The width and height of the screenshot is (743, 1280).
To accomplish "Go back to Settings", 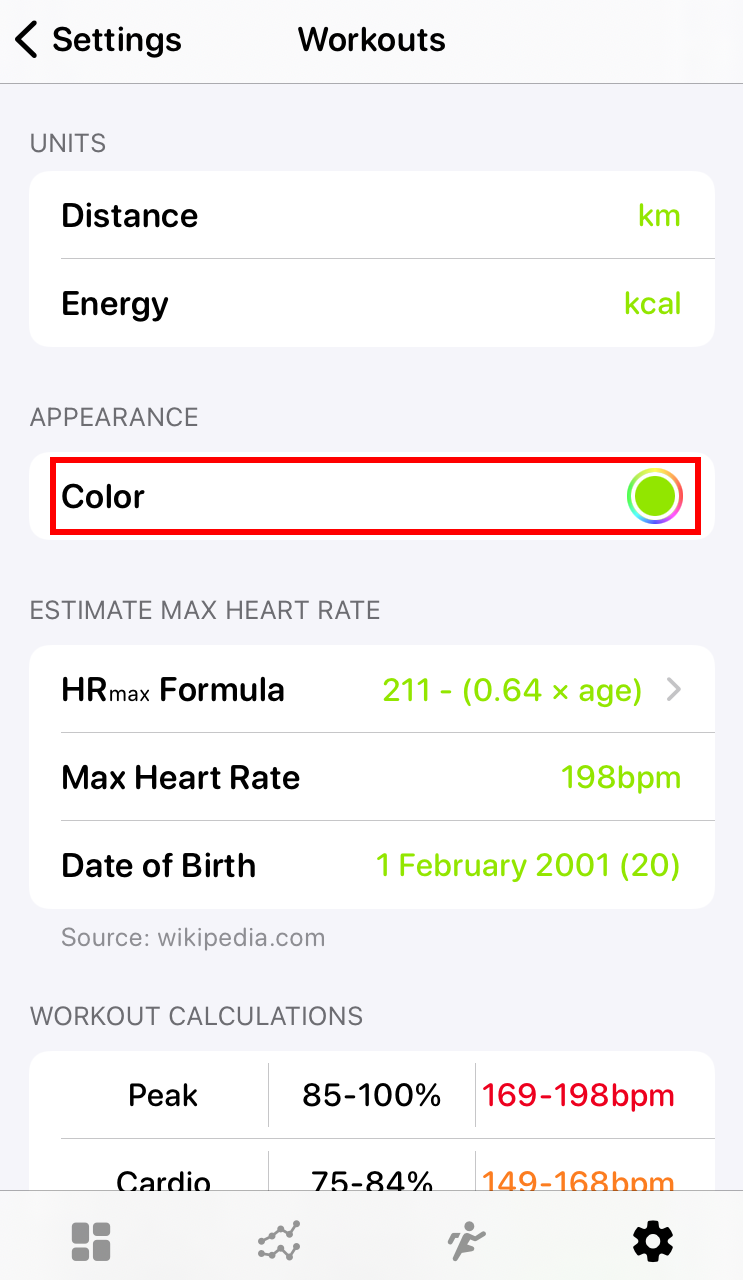I will (x=97, y=40).
